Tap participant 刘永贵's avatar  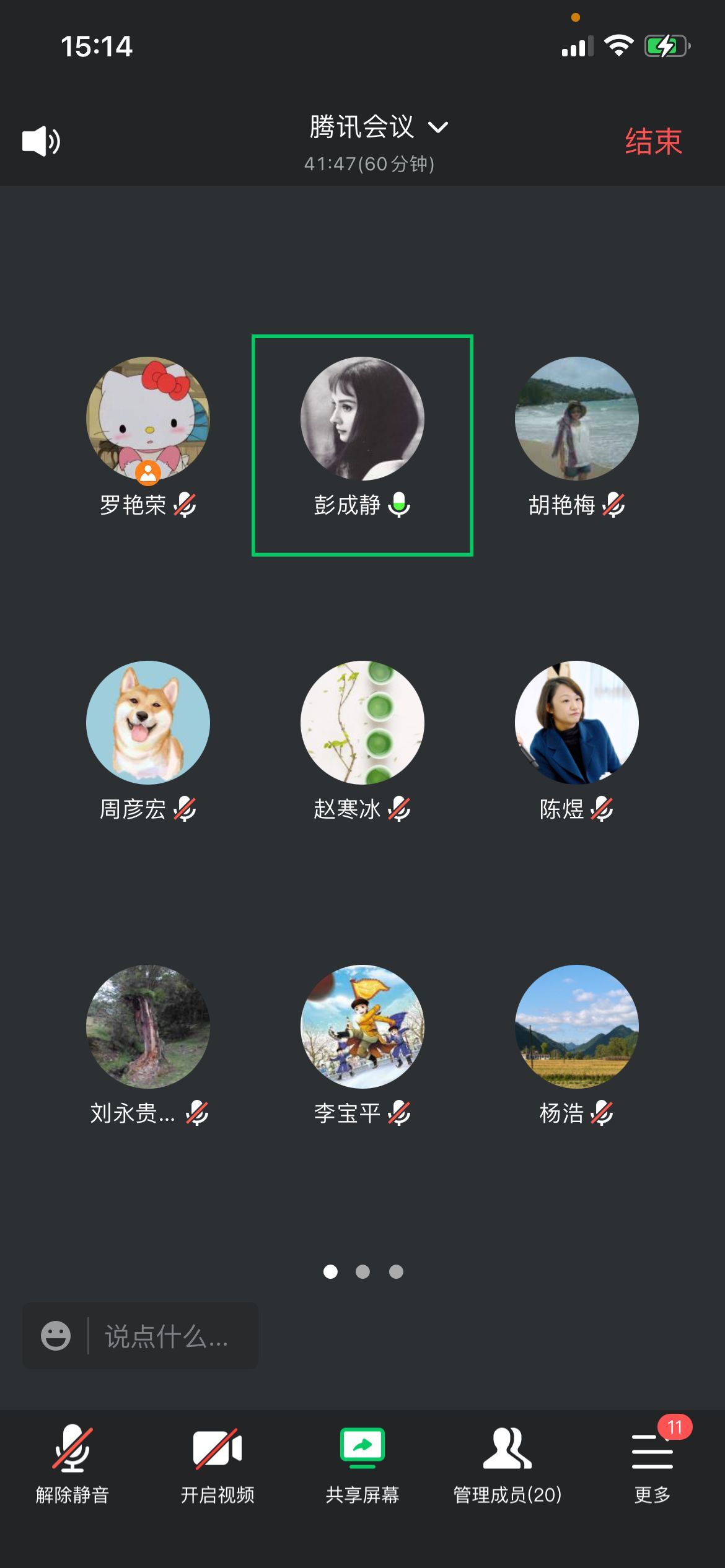tap(147, 1027)
